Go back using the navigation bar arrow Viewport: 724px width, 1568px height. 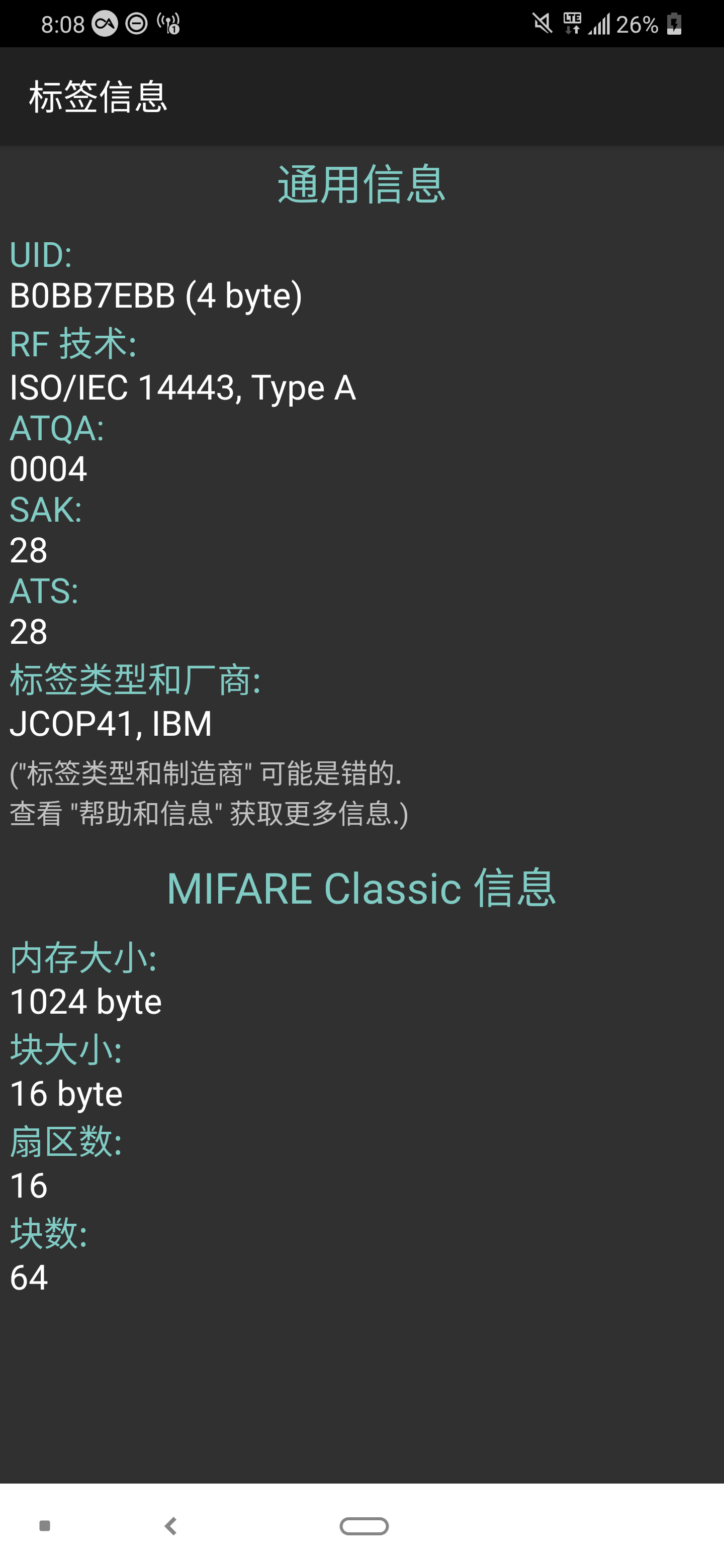[x=171, y=1525]
